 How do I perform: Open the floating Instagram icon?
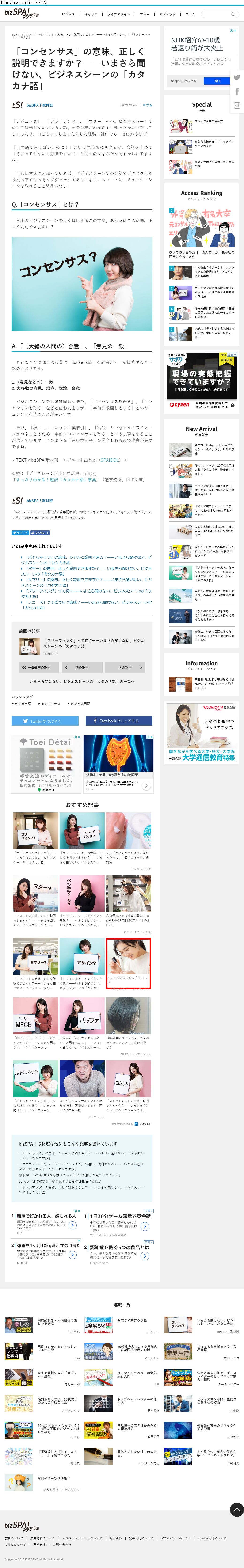tap(237, 105)
